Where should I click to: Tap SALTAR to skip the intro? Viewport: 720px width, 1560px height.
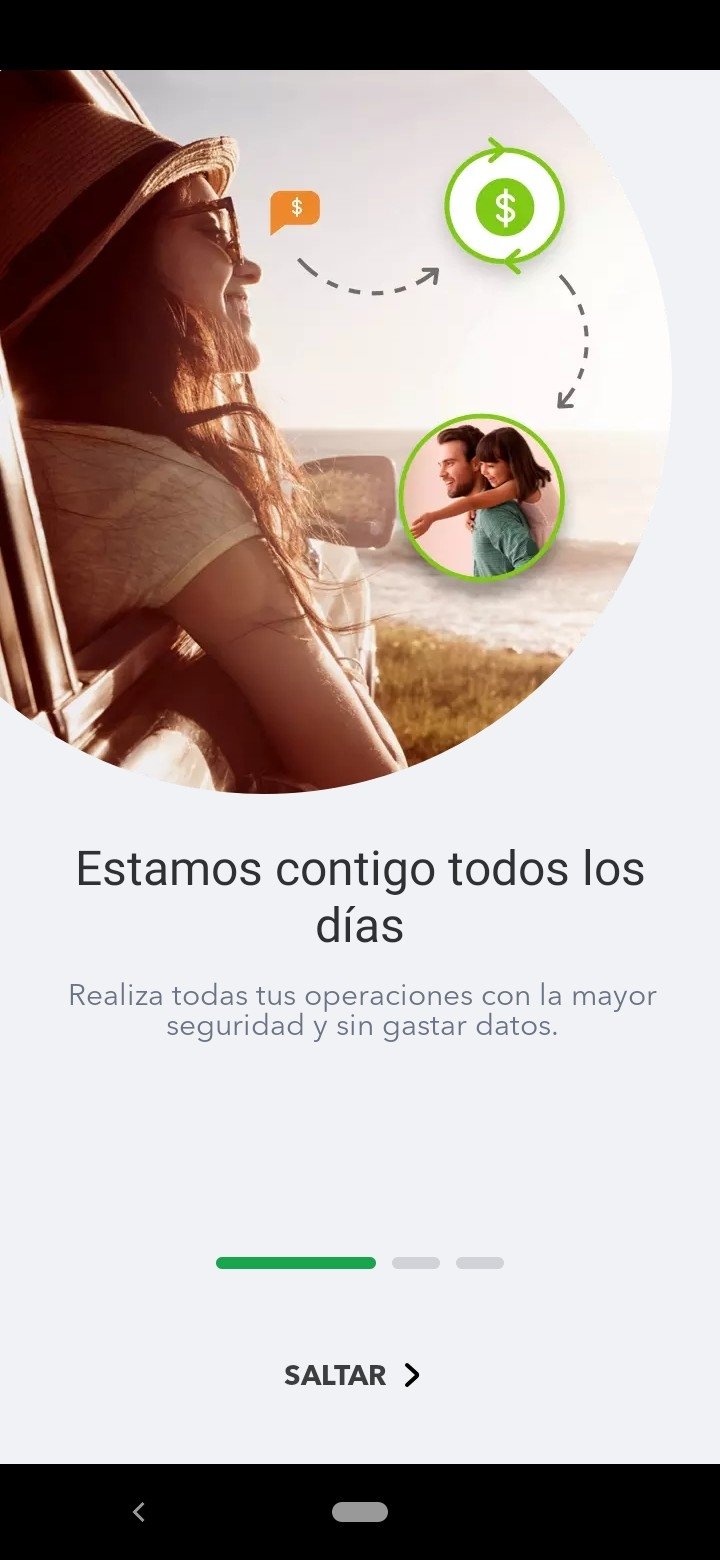pyautogui.click(x=352, y=1375)
